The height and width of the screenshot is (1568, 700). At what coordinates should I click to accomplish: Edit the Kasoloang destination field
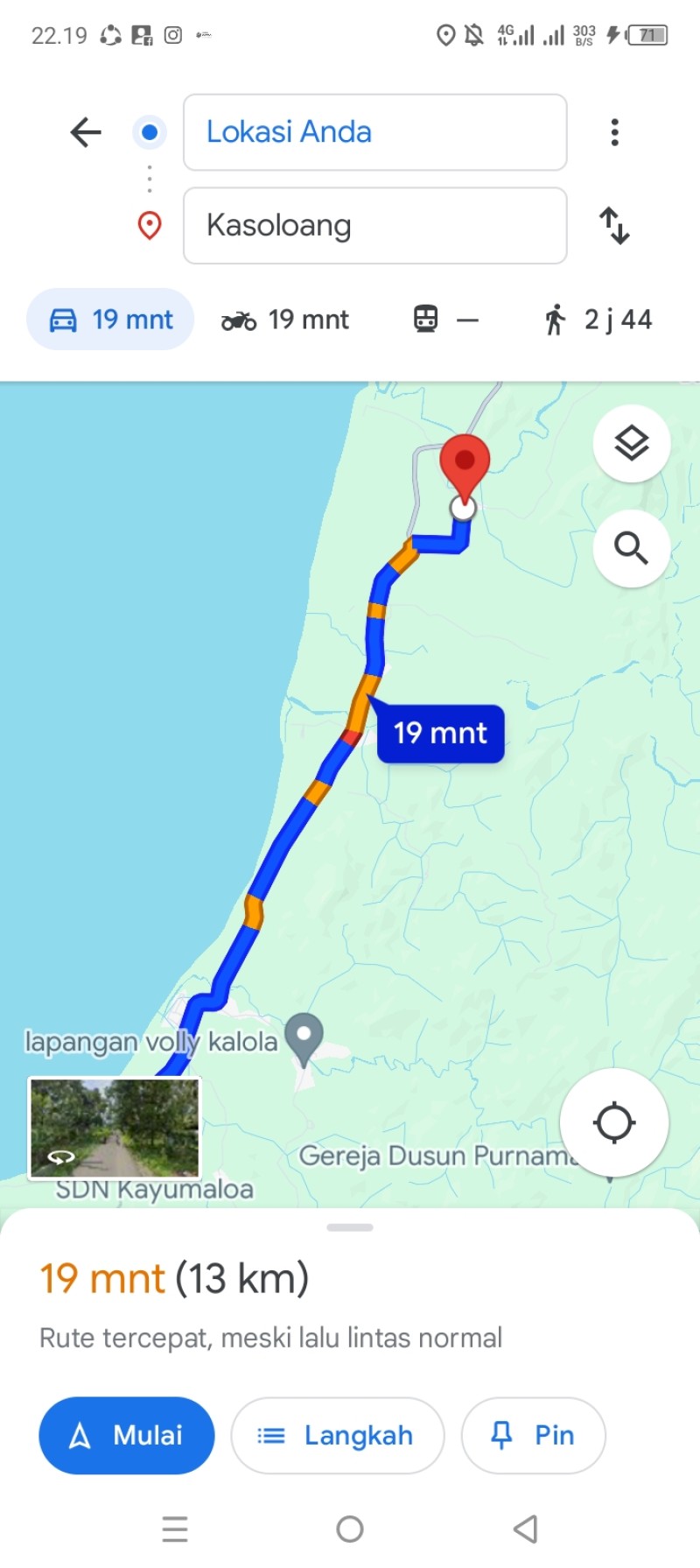(374, 226)
